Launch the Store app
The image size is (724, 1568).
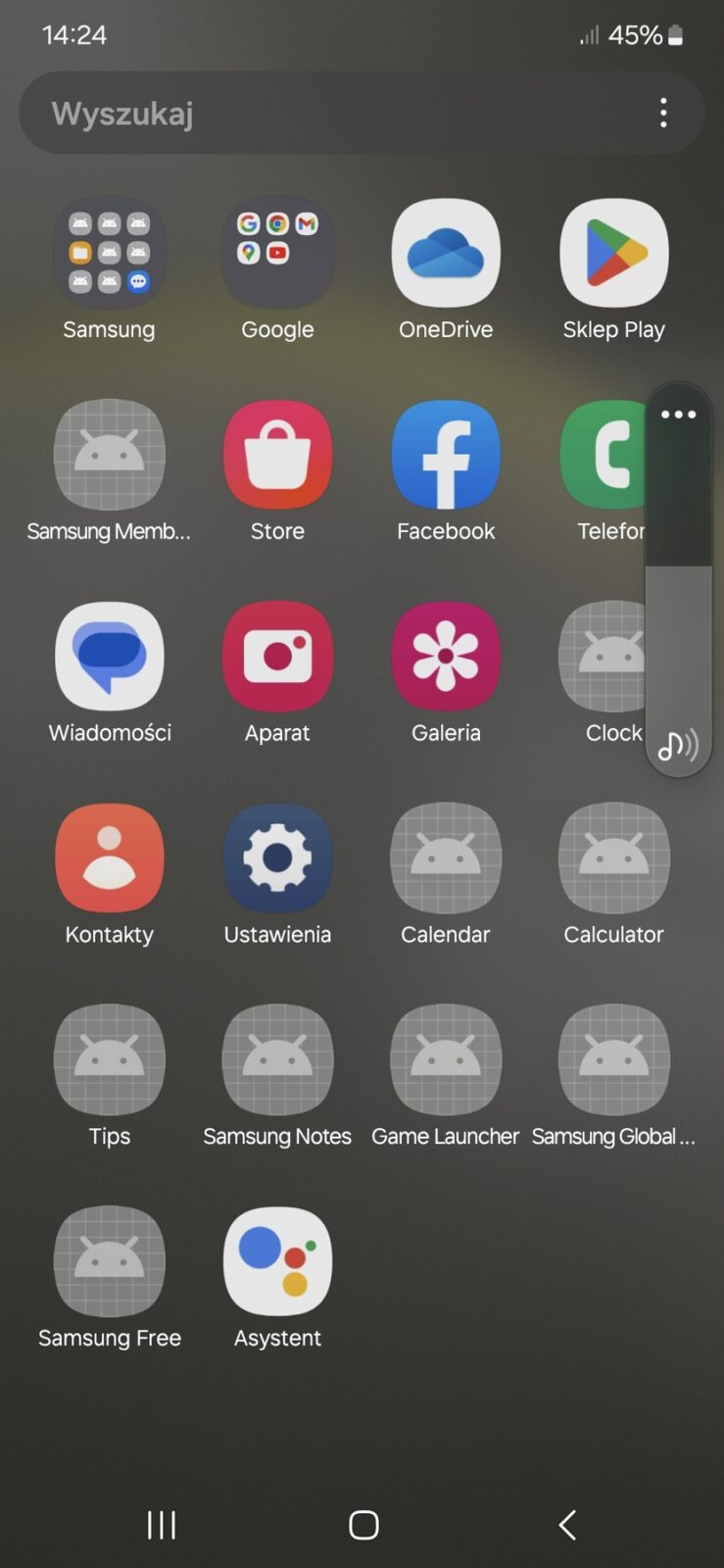277,456
